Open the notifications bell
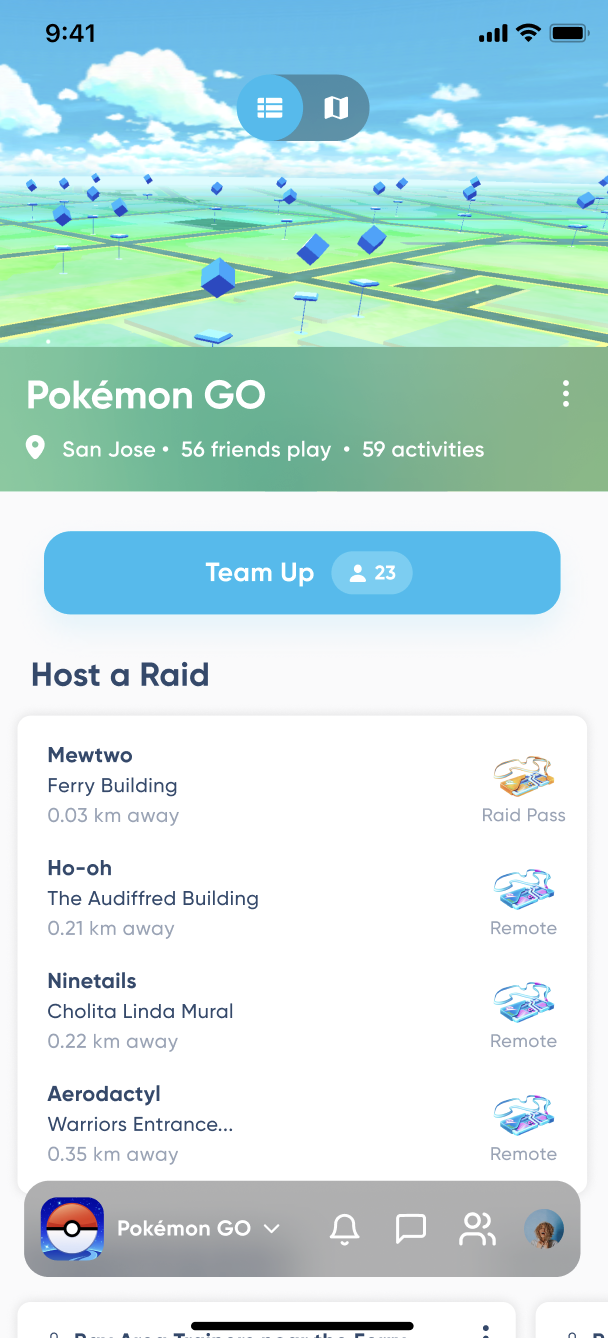Screen dimensions: 608x1338 [x=345, y=1228]
